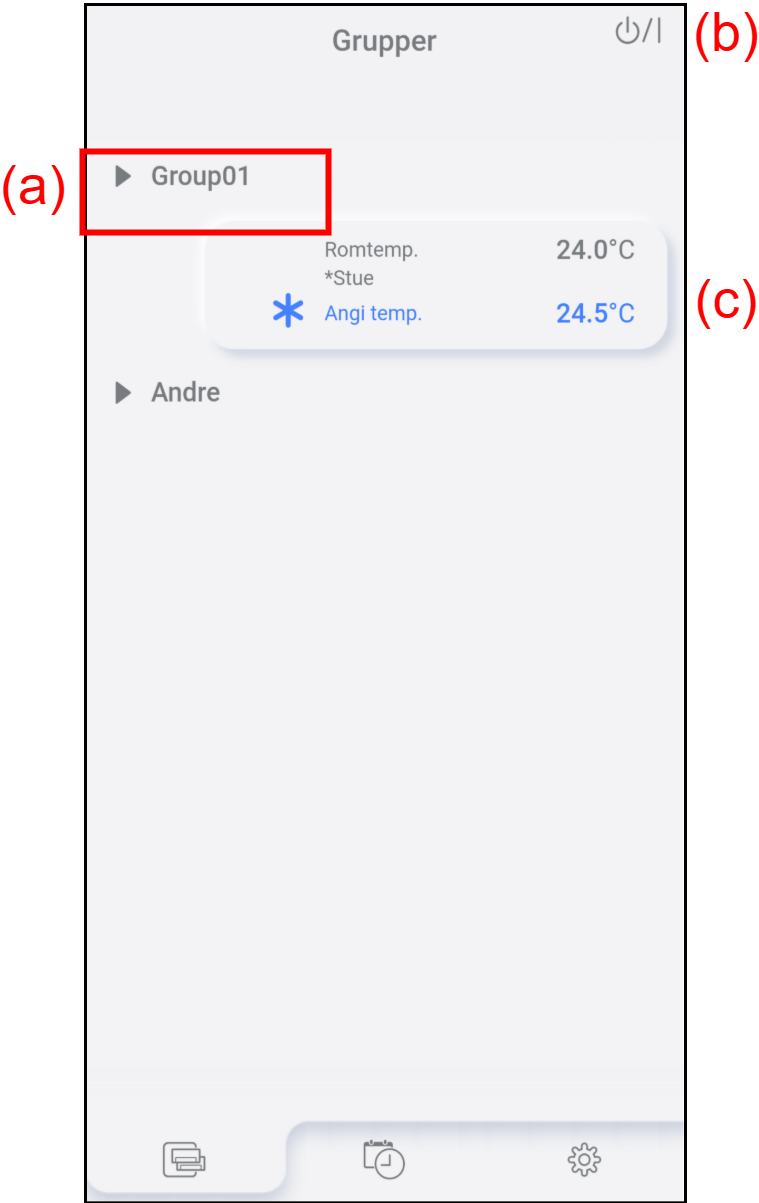Switch to the schedule timer tab
Image resolution: width=759 pixels, height=1203 pixels.
coord(384,1158)
